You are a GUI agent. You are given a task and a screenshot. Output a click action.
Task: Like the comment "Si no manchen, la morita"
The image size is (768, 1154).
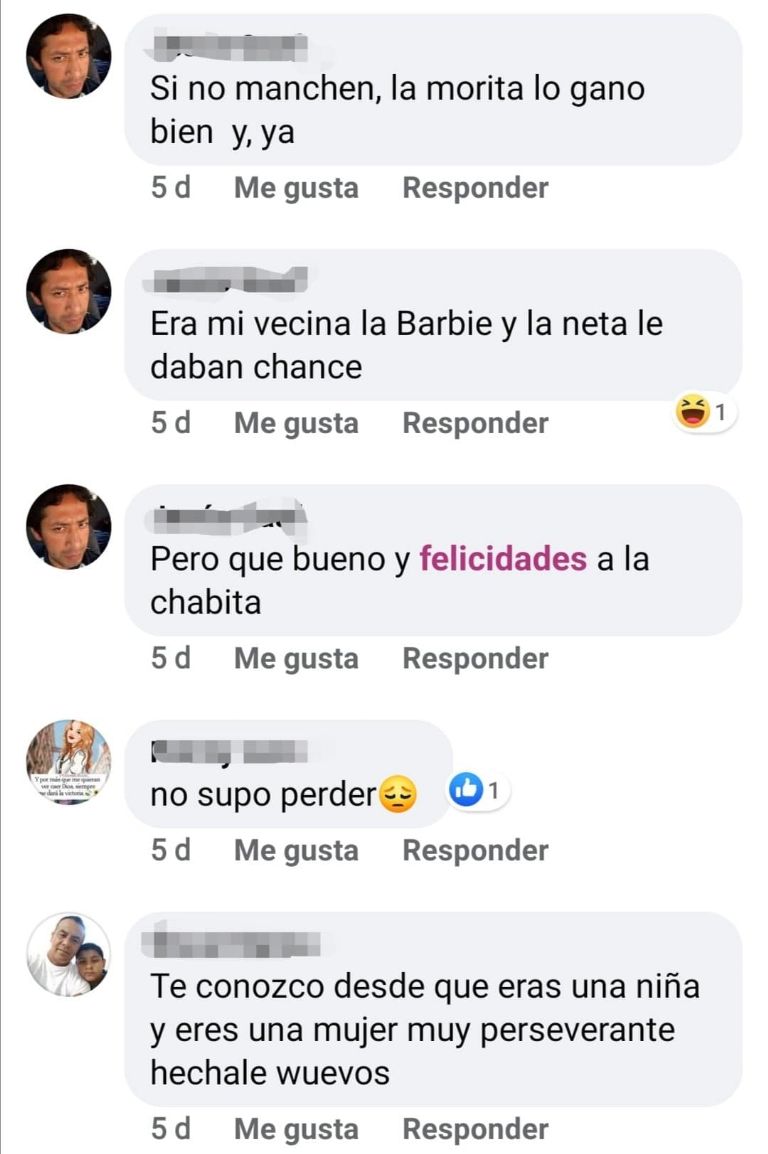pyautogui.click(x=296, y=188)
